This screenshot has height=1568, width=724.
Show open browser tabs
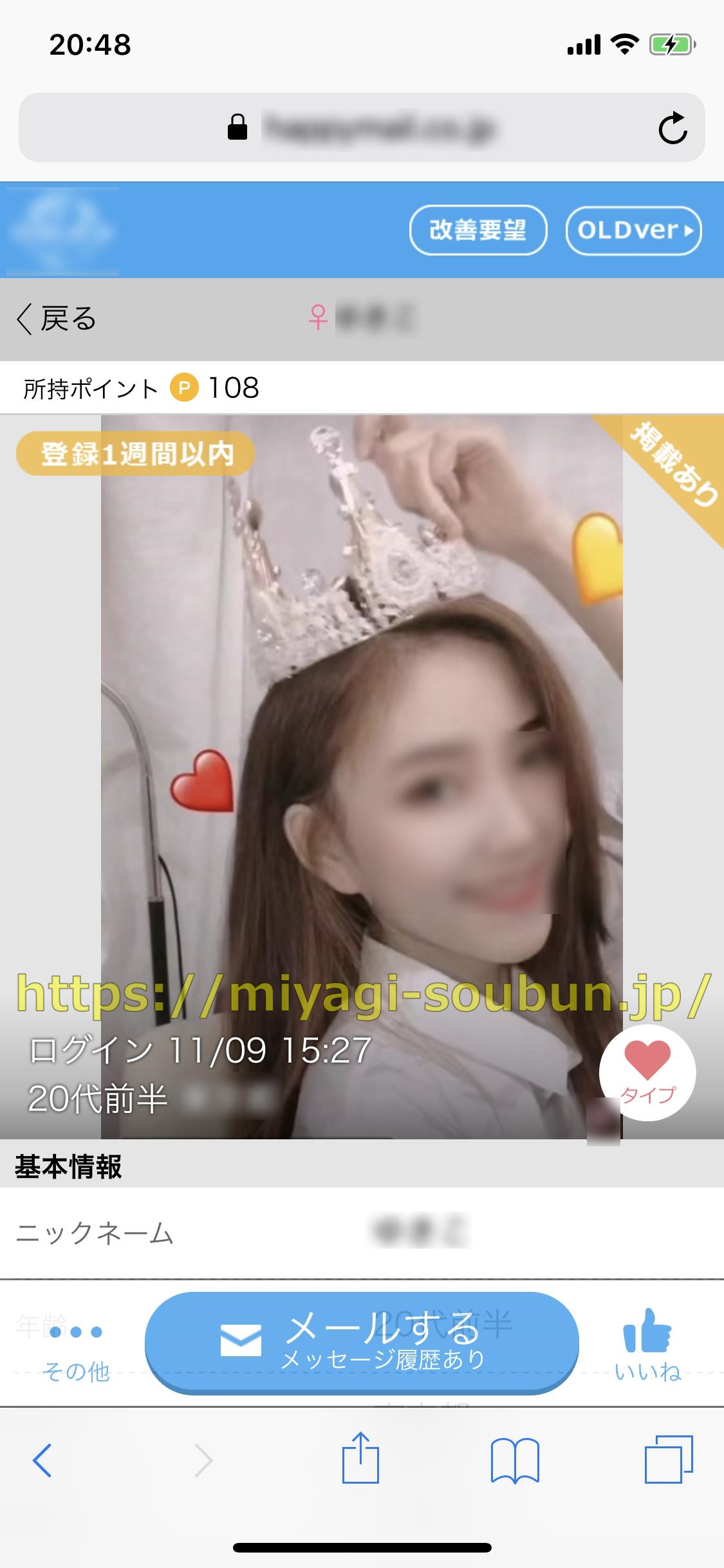pyautogui.click(x=669, y=1459)
